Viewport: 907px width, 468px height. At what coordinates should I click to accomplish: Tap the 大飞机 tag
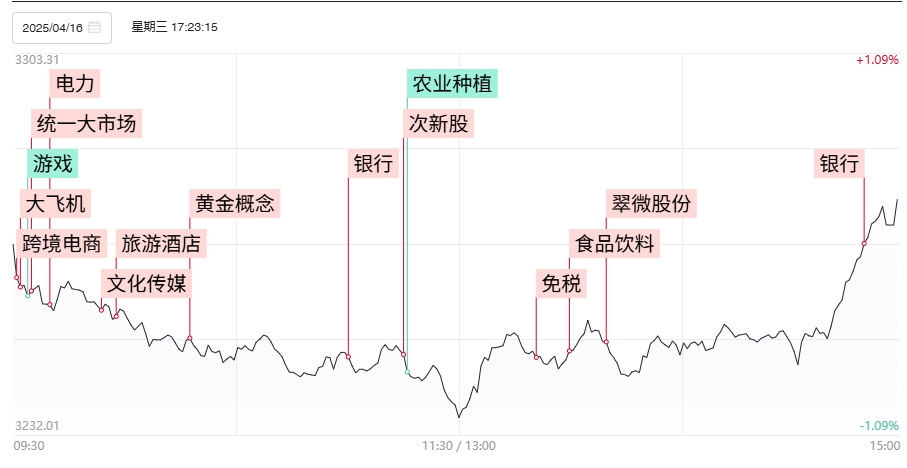tap(56, 204)
